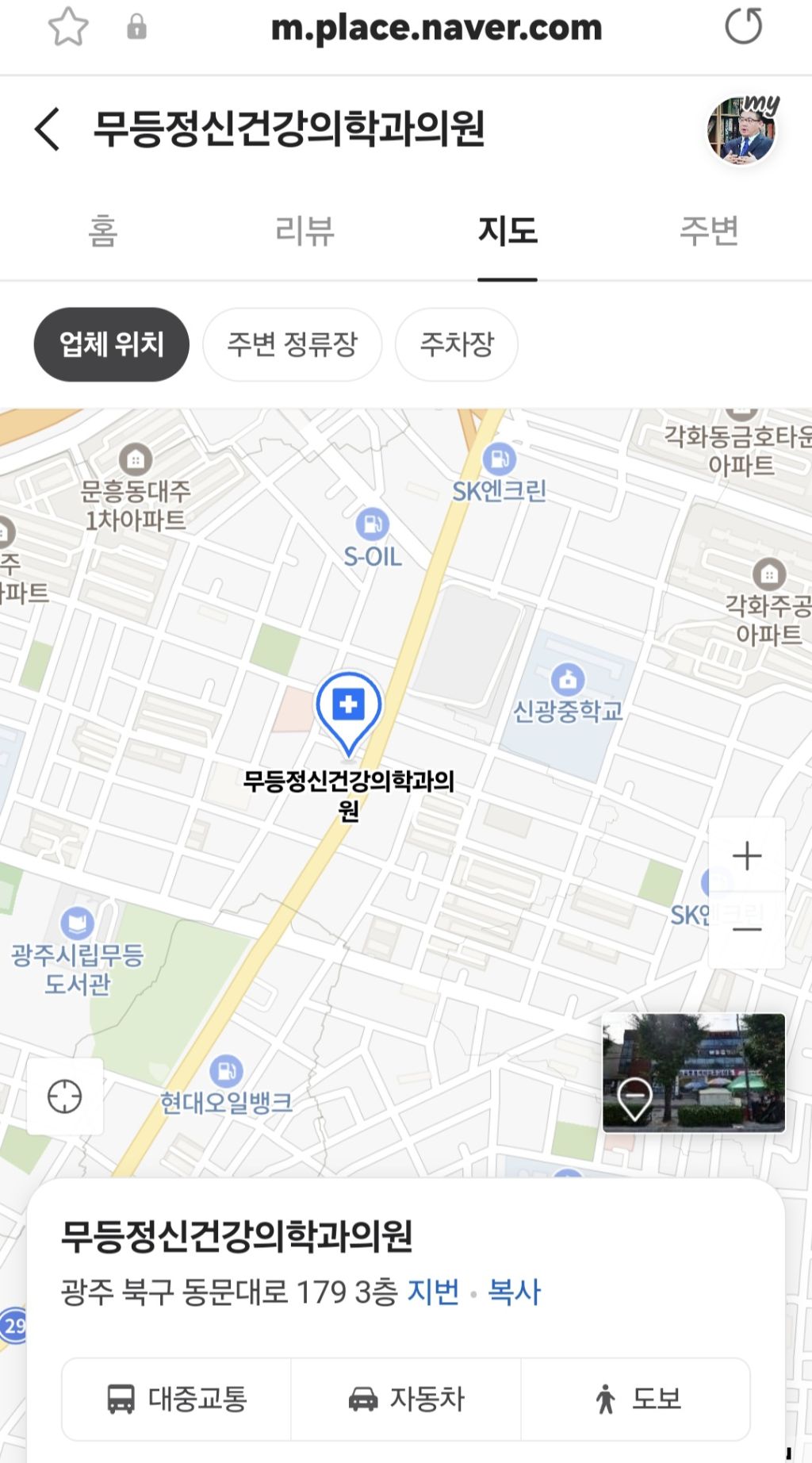The width and height of the screenshot is (812, 1463).
Task: Select the 업체 위치 chip
Action: tap(111, 344)
